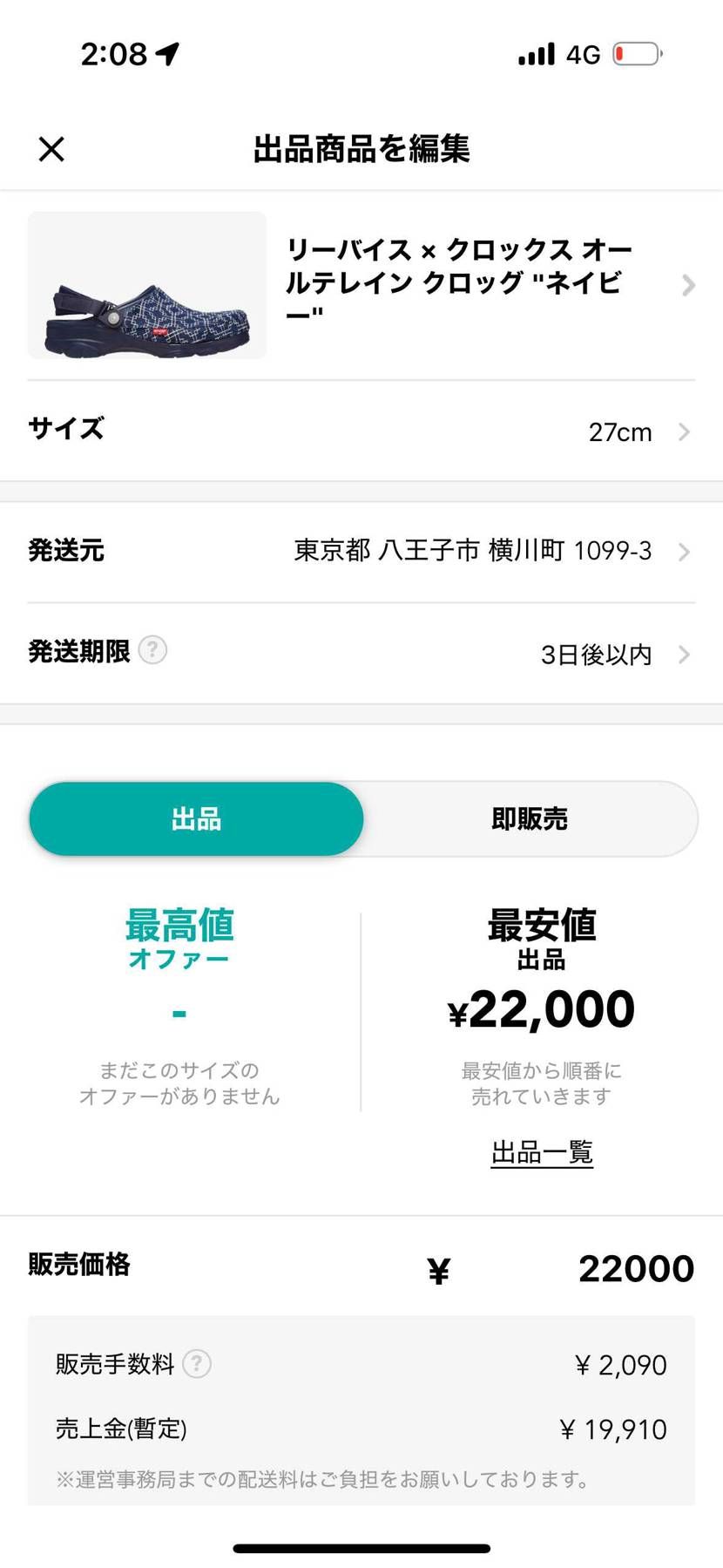Switch to the 即販売 option
The height and width of the screenshot is (1568, 723).
tap(529, 818)
